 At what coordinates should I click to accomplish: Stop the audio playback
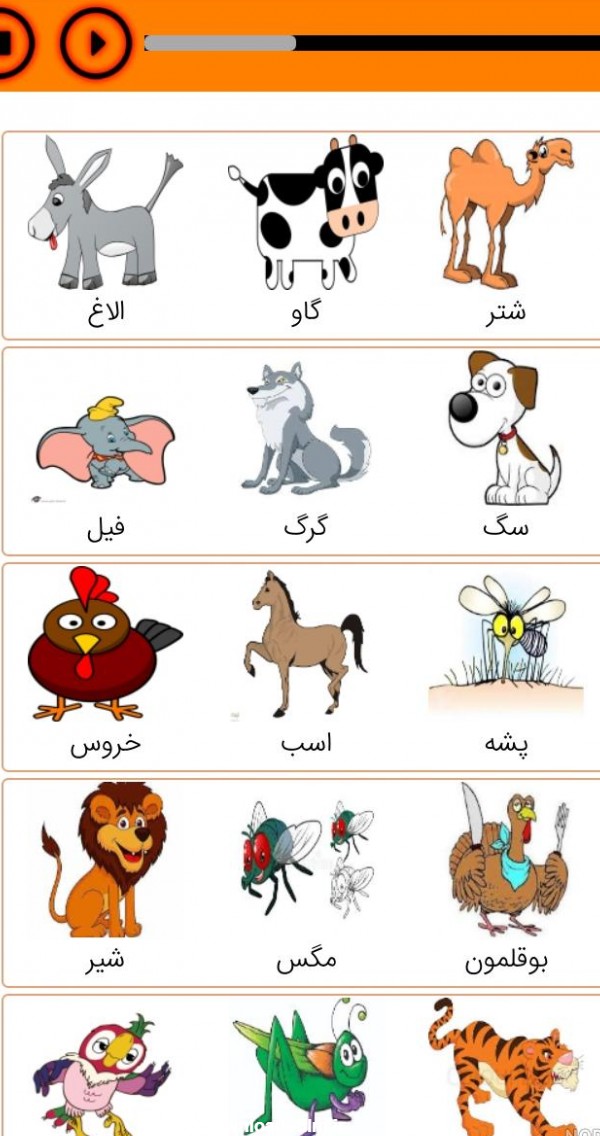click(10, 43)
